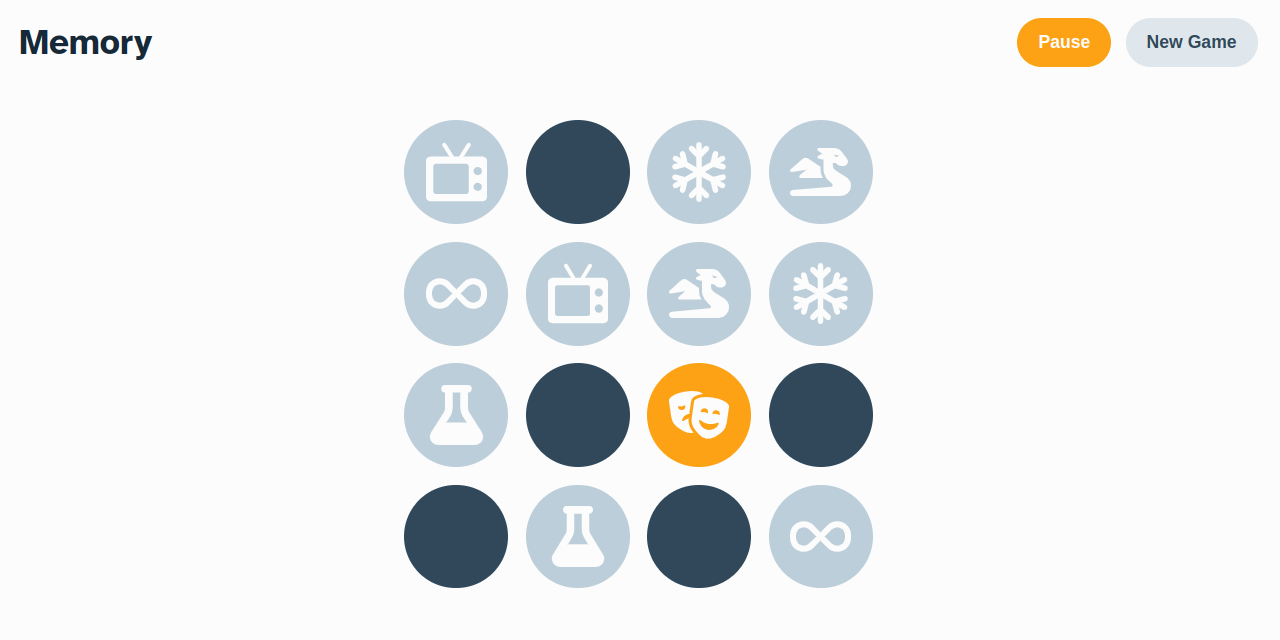Flip hidden card between flask and theater masks
The image size is (1280, 640).
click(x=577, y=415)
